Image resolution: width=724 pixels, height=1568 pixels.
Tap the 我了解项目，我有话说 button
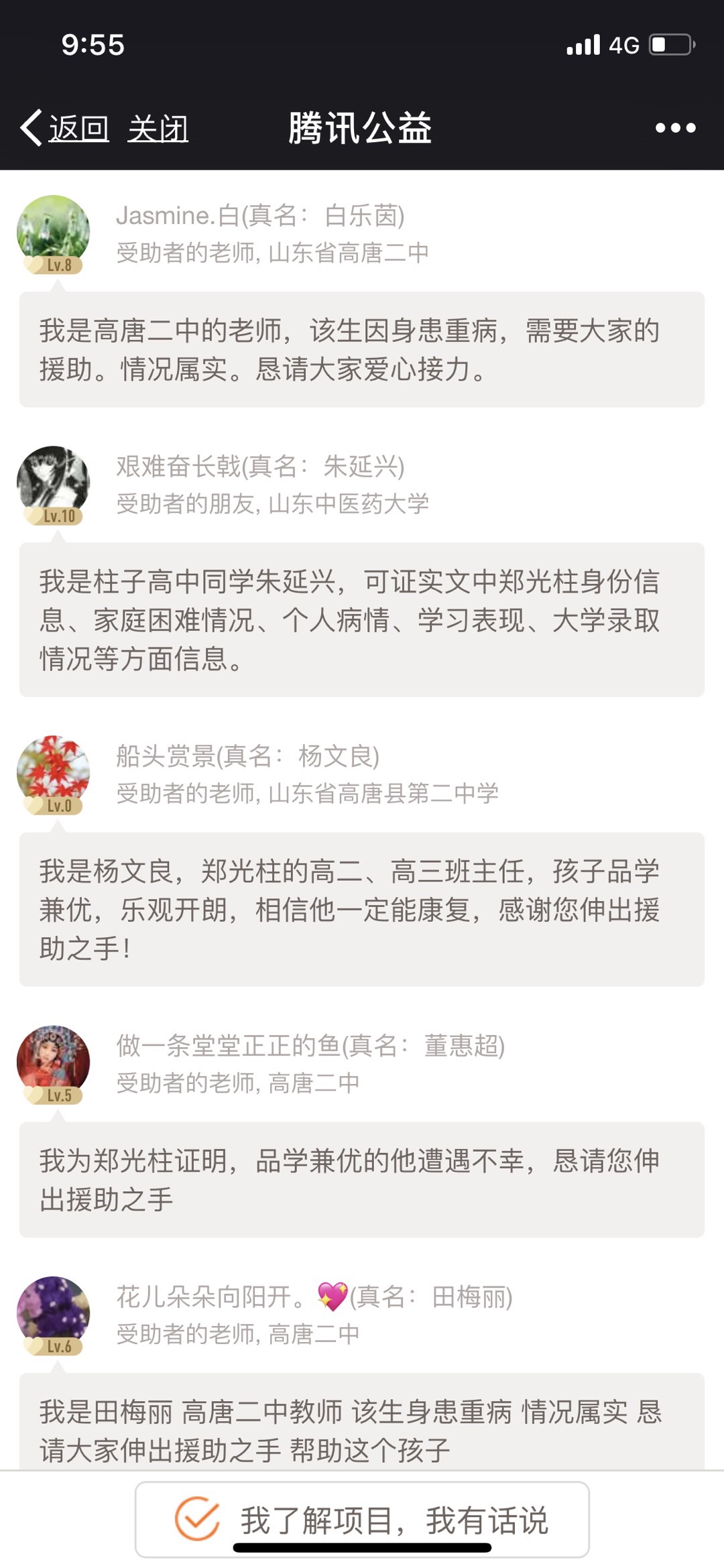(x=362, y=1519)
